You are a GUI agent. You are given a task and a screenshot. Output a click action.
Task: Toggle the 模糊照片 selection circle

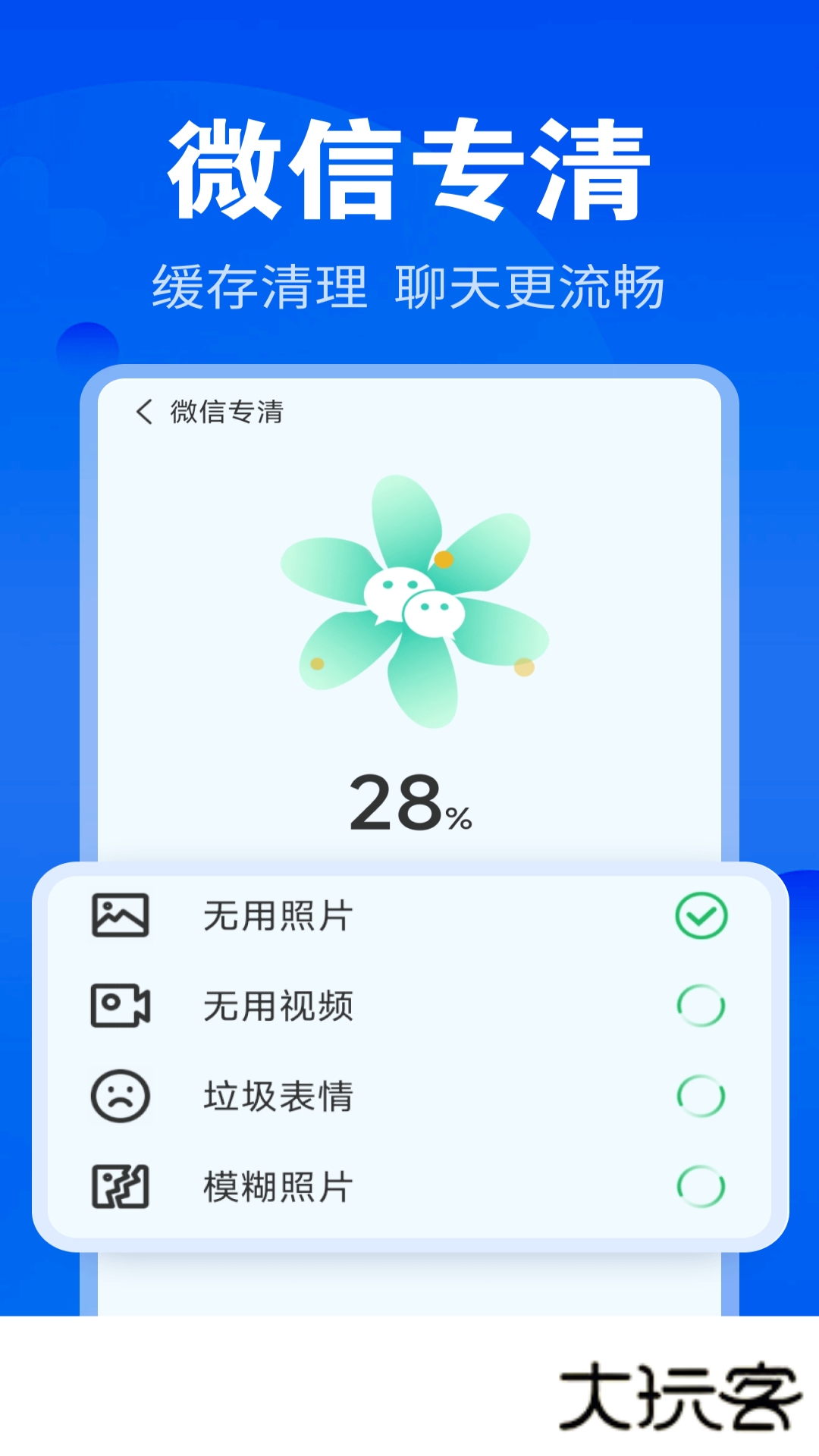701,1185
